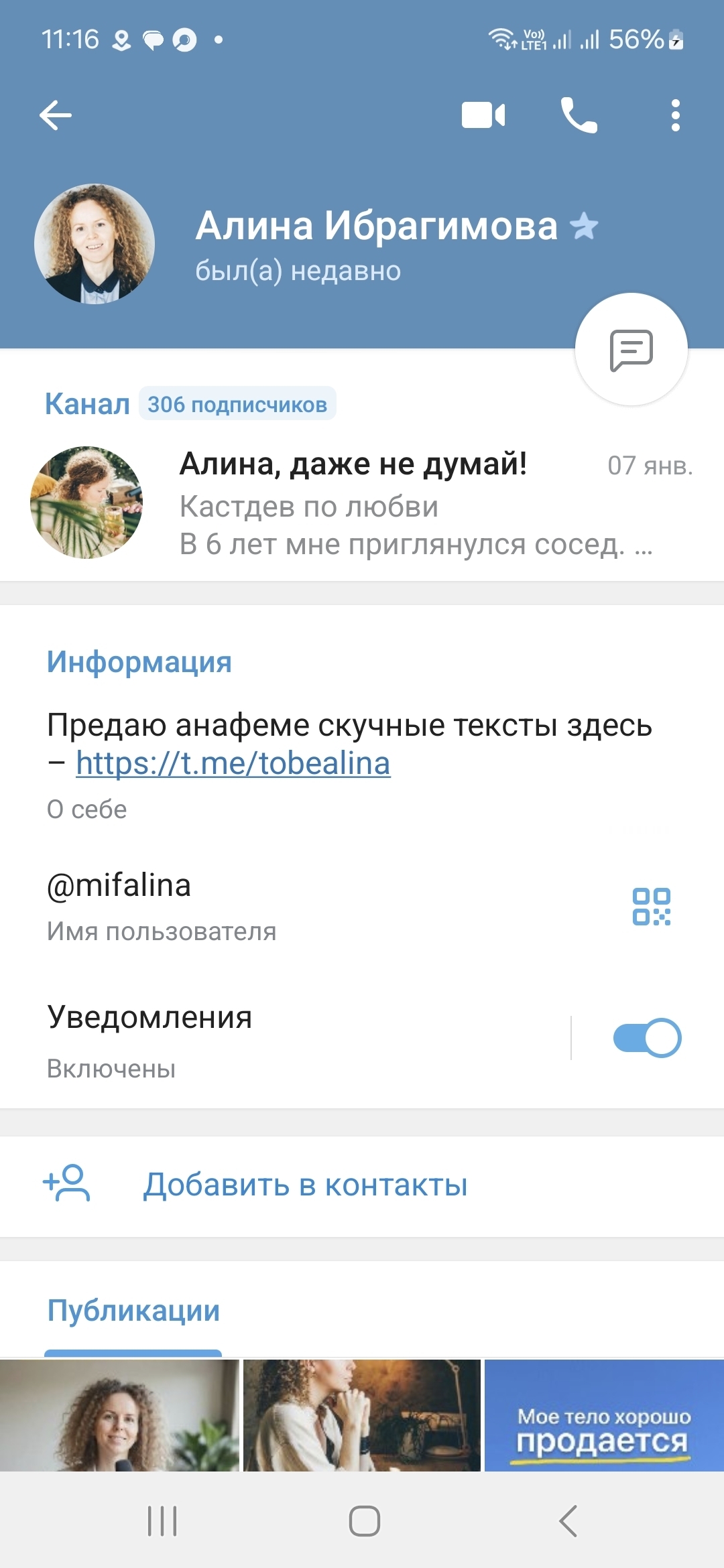Select the Публикации tab
Image resolution: width=724 pixels, height=1568 pixels.
pos(133,1311)
